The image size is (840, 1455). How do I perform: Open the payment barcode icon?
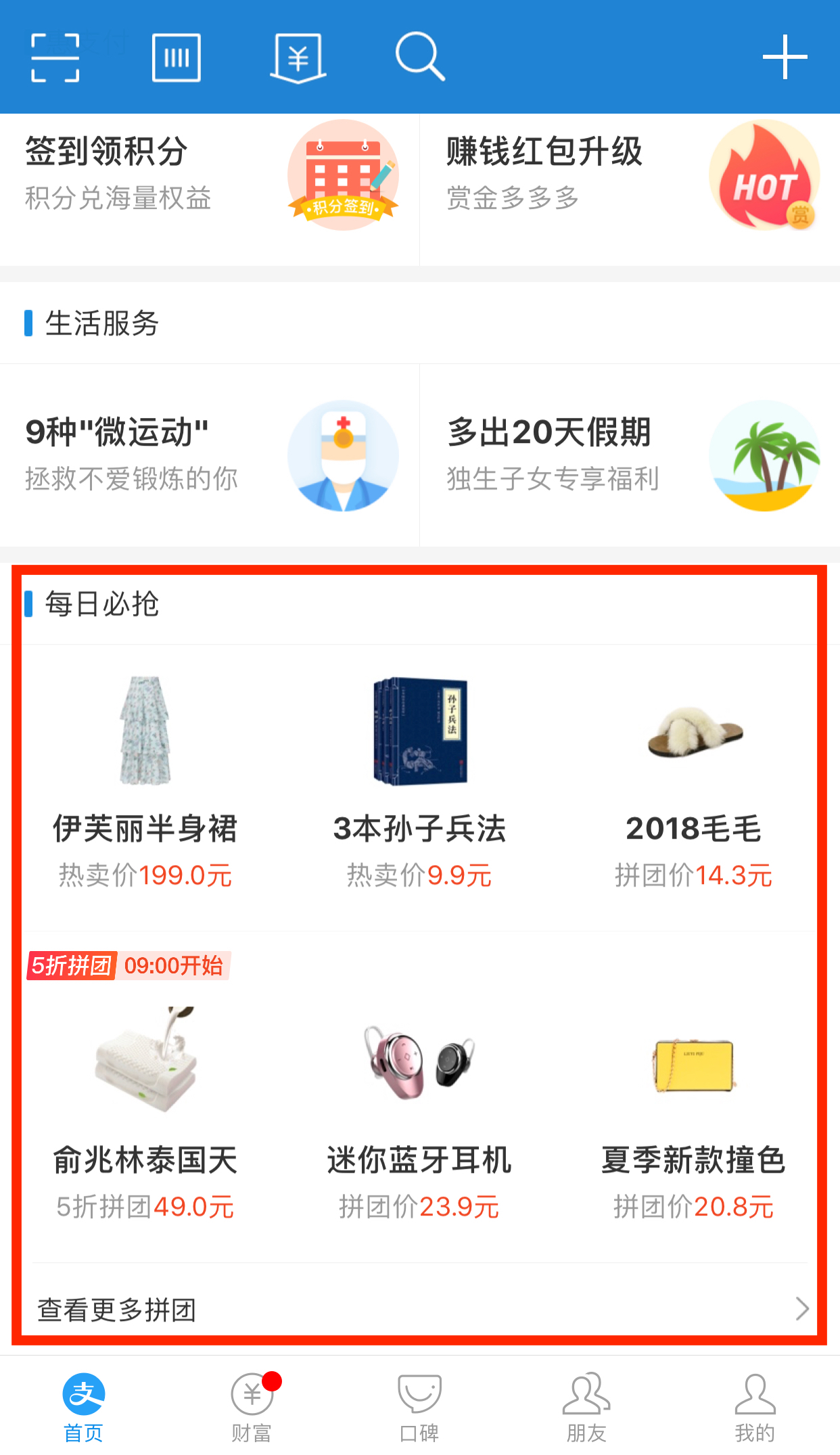tap(177, 57)
